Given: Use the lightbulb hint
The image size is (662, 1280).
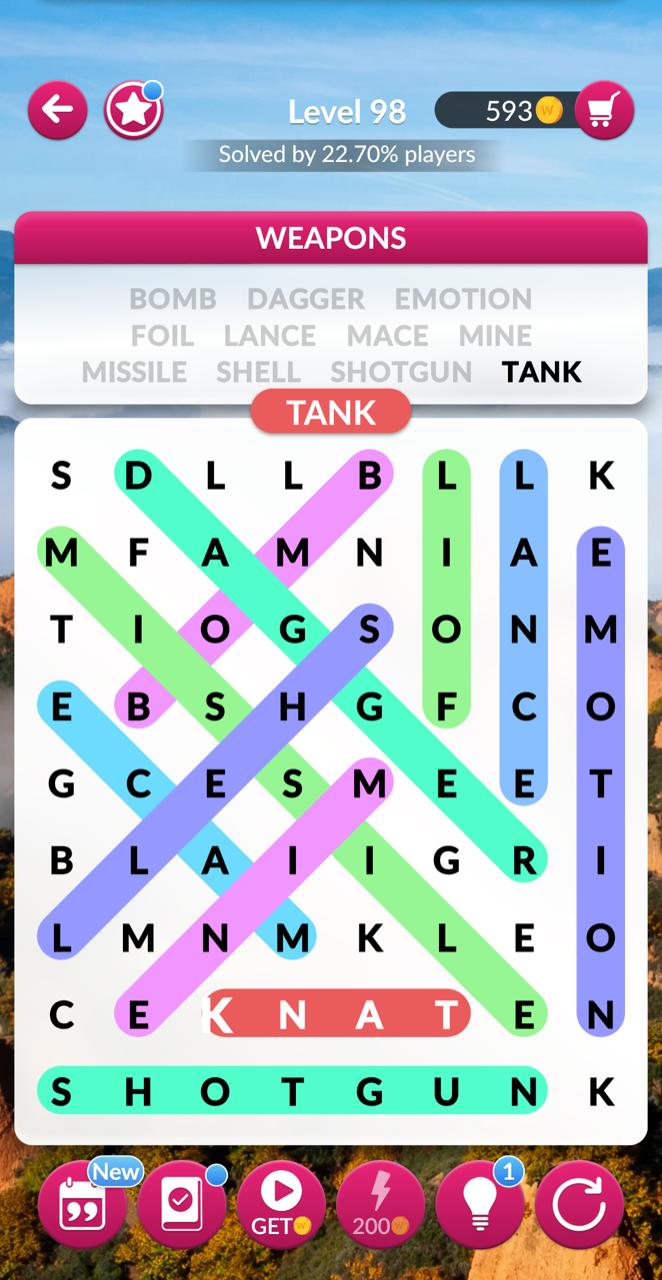Looking at the screenshot, I should pyautogui.click(x=480, y=1203).
